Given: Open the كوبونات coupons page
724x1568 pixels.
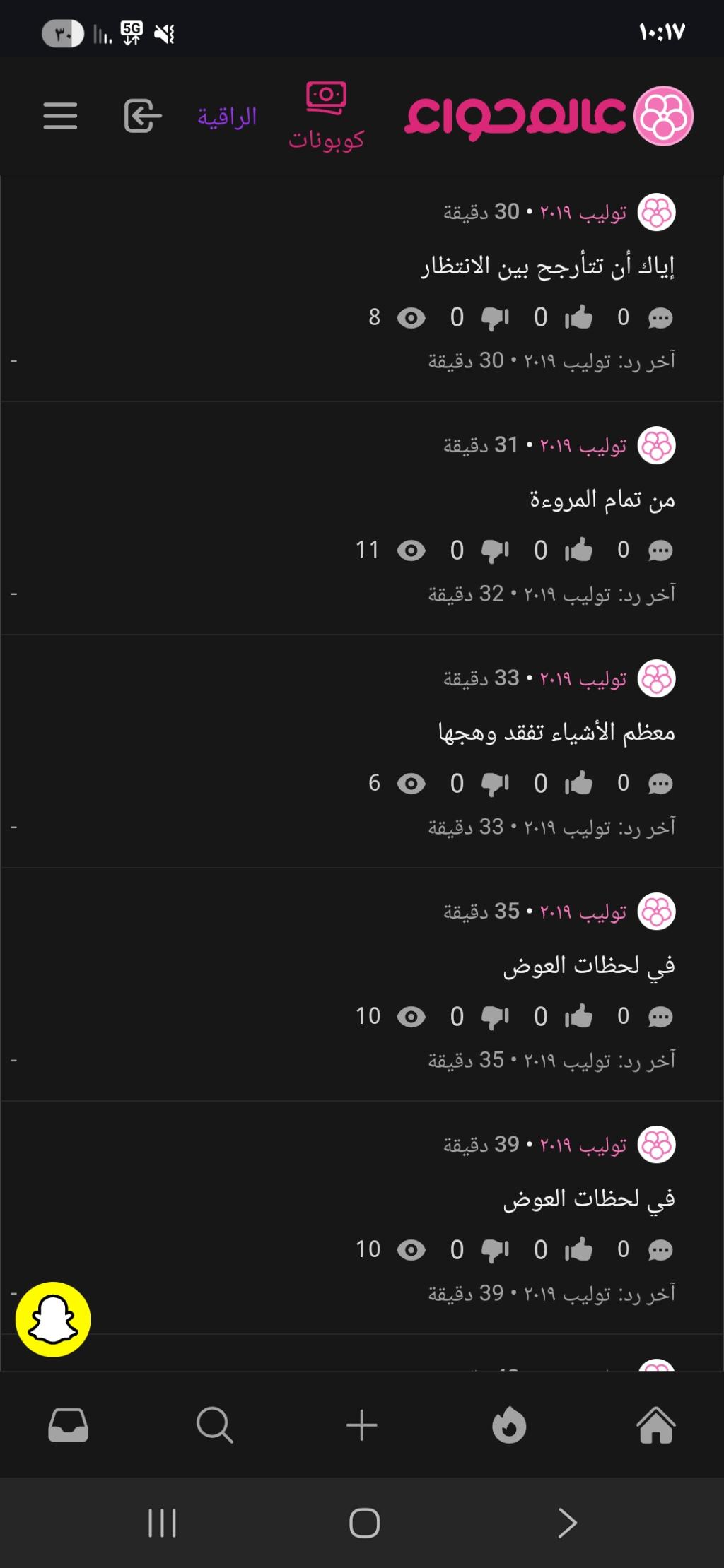Looking at the screenshot, I should tap(326, 117).
